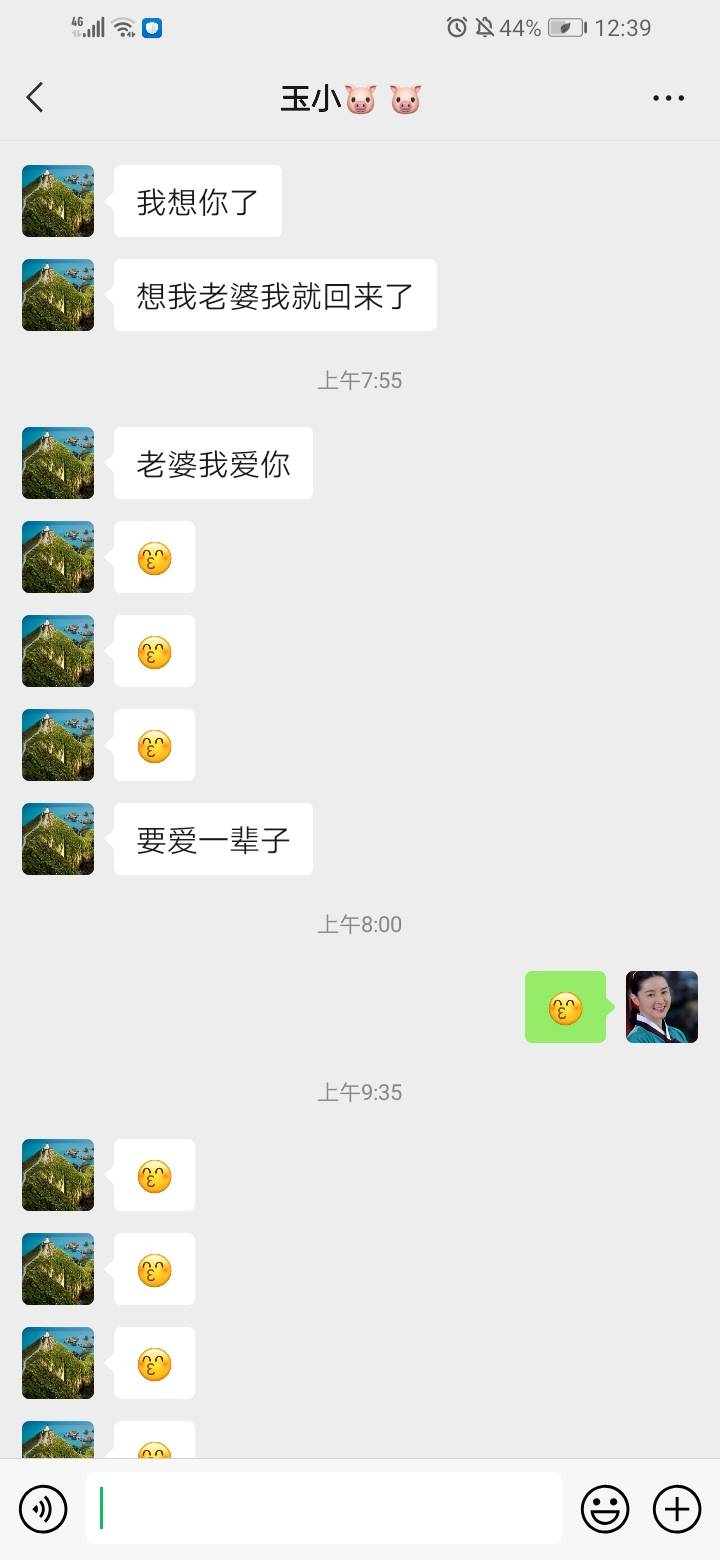Open voice message input mode

pos(42,1508)
